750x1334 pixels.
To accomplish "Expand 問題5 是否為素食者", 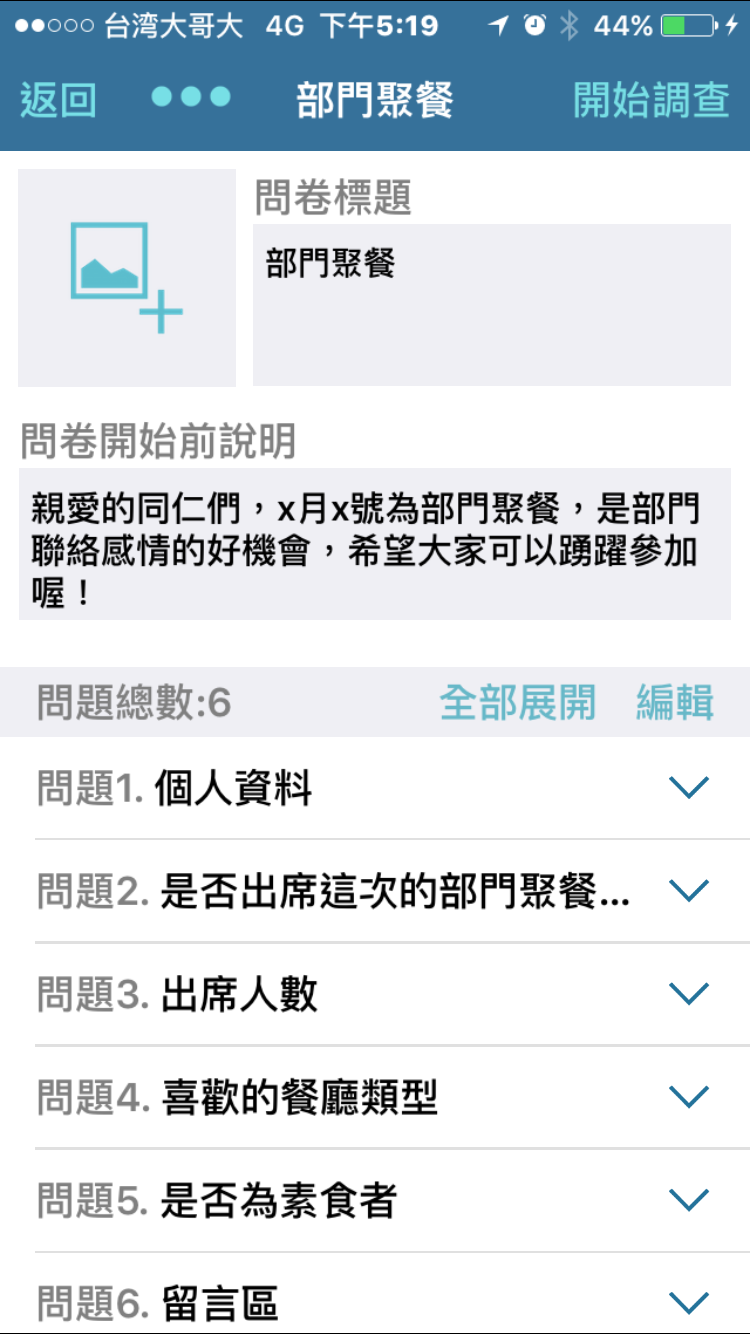I will coord(688,1200).
